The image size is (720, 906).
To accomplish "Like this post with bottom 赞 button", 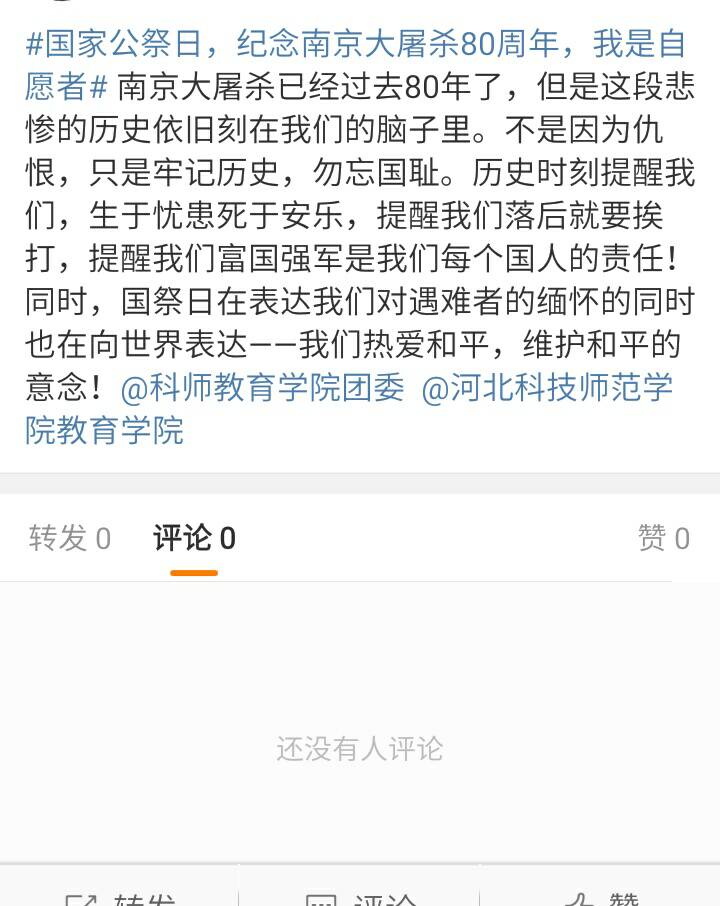I will pos(600,893).
